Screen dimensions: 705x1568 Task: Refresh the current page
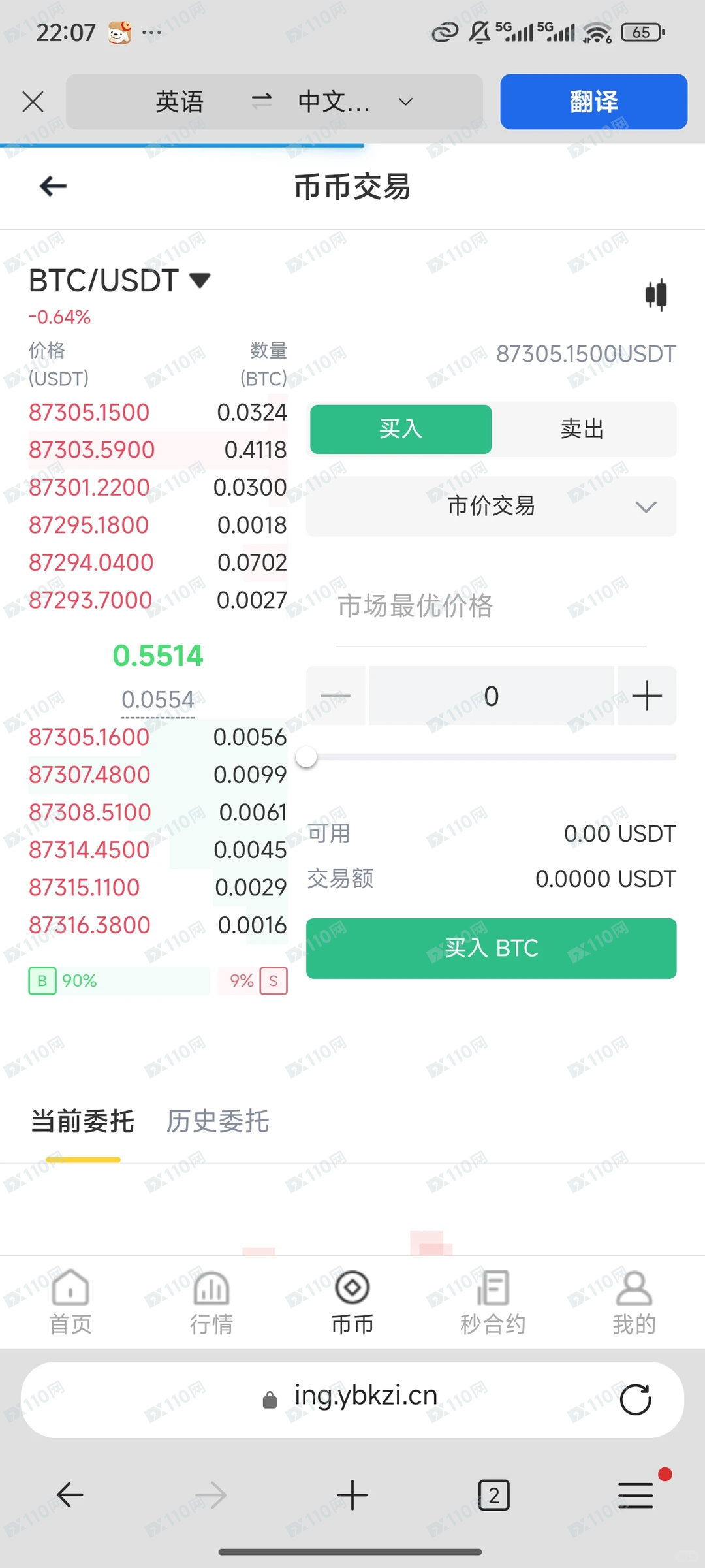pyautogui.click(x=635, y=1400)
